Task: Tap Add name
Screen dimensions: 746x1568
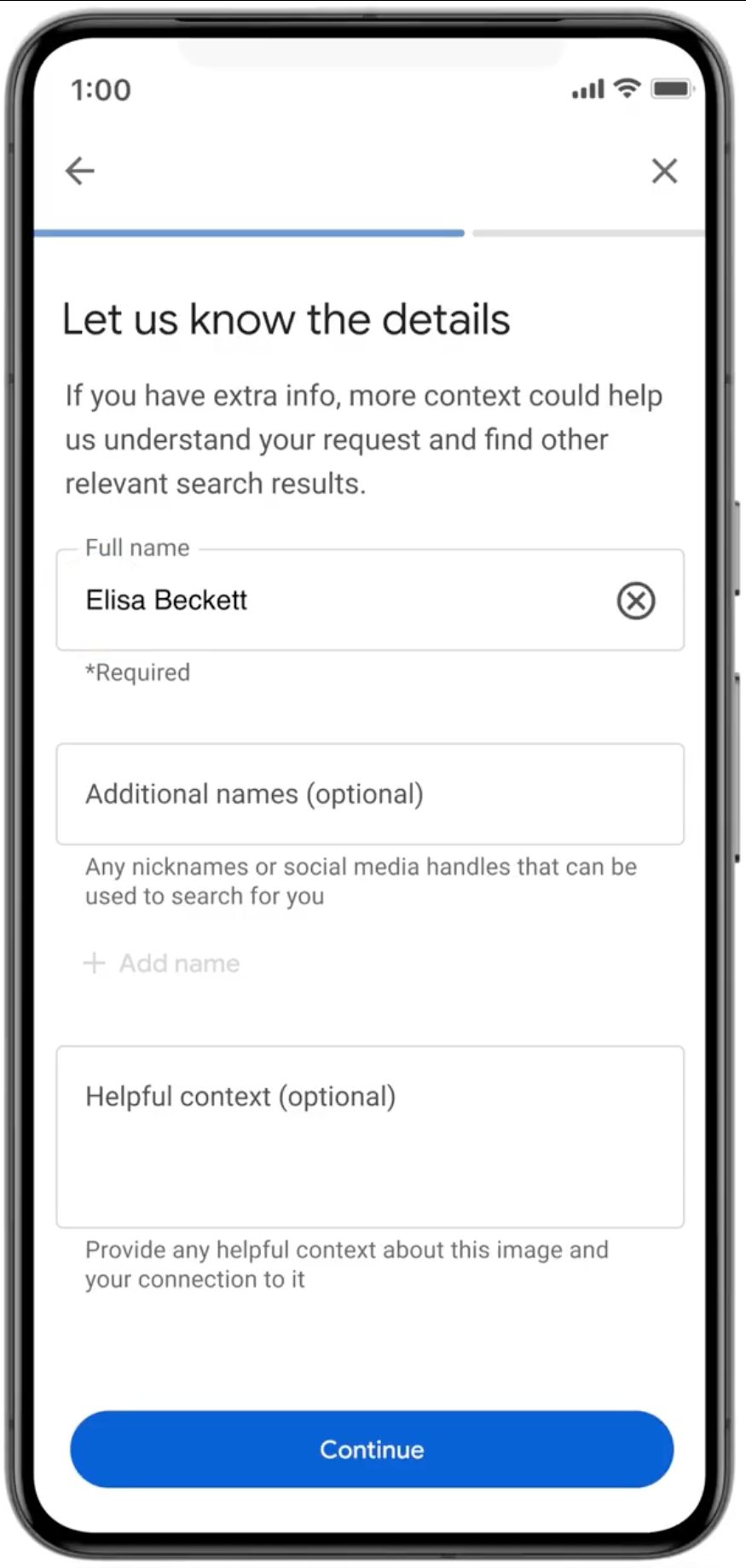Action: click(x=162, y=963)
